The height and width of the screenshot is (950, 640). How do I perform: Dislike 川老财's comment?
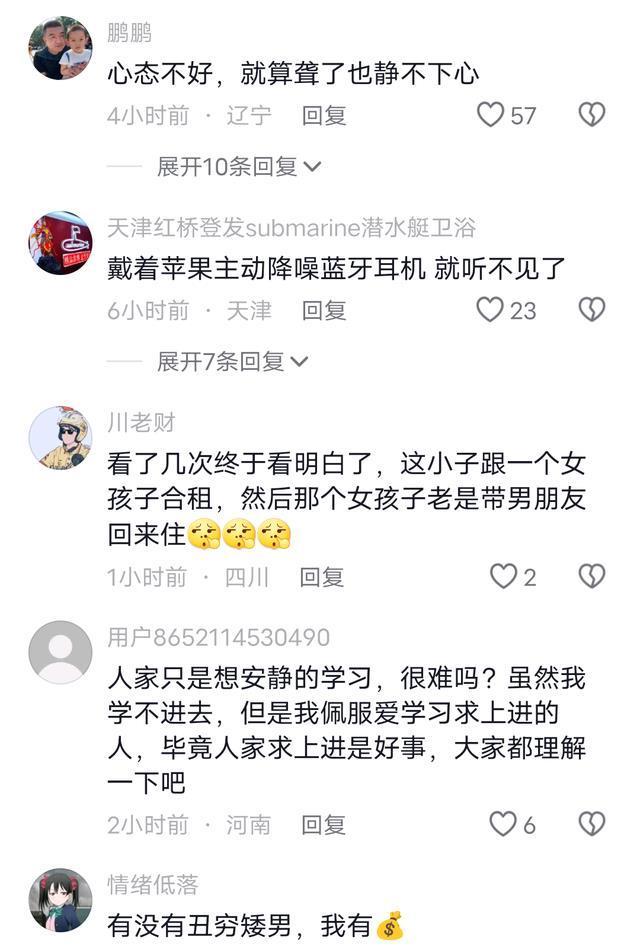click(x=592, y=576)
